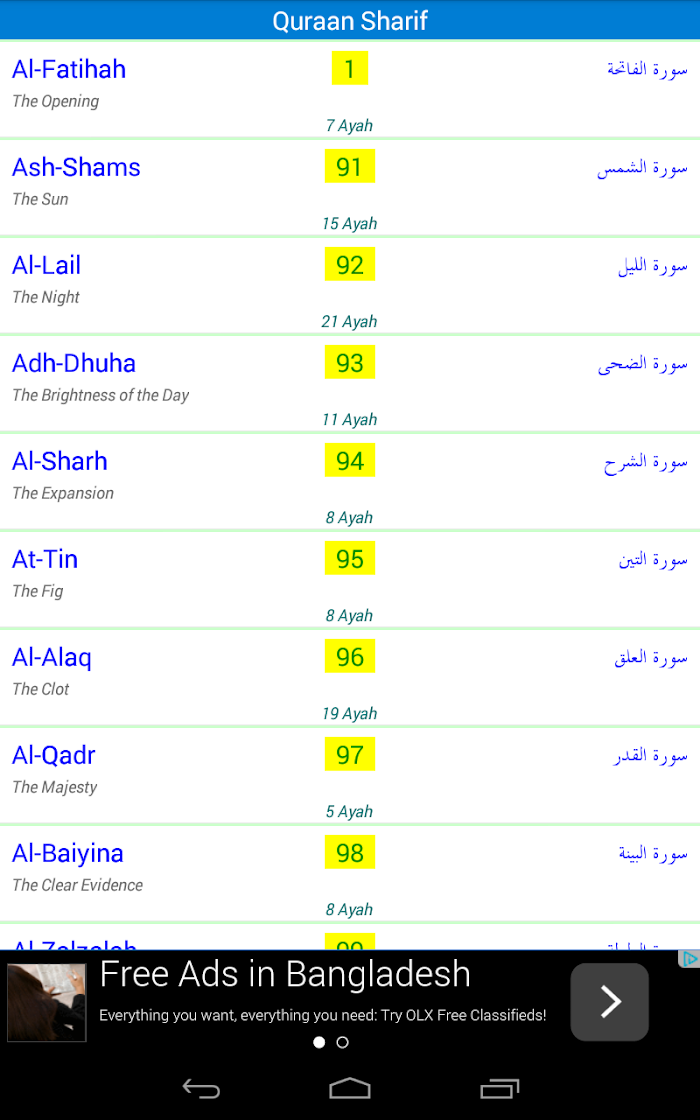
Task: Open Al-Qadr, The Majesty
Action: 350,775
